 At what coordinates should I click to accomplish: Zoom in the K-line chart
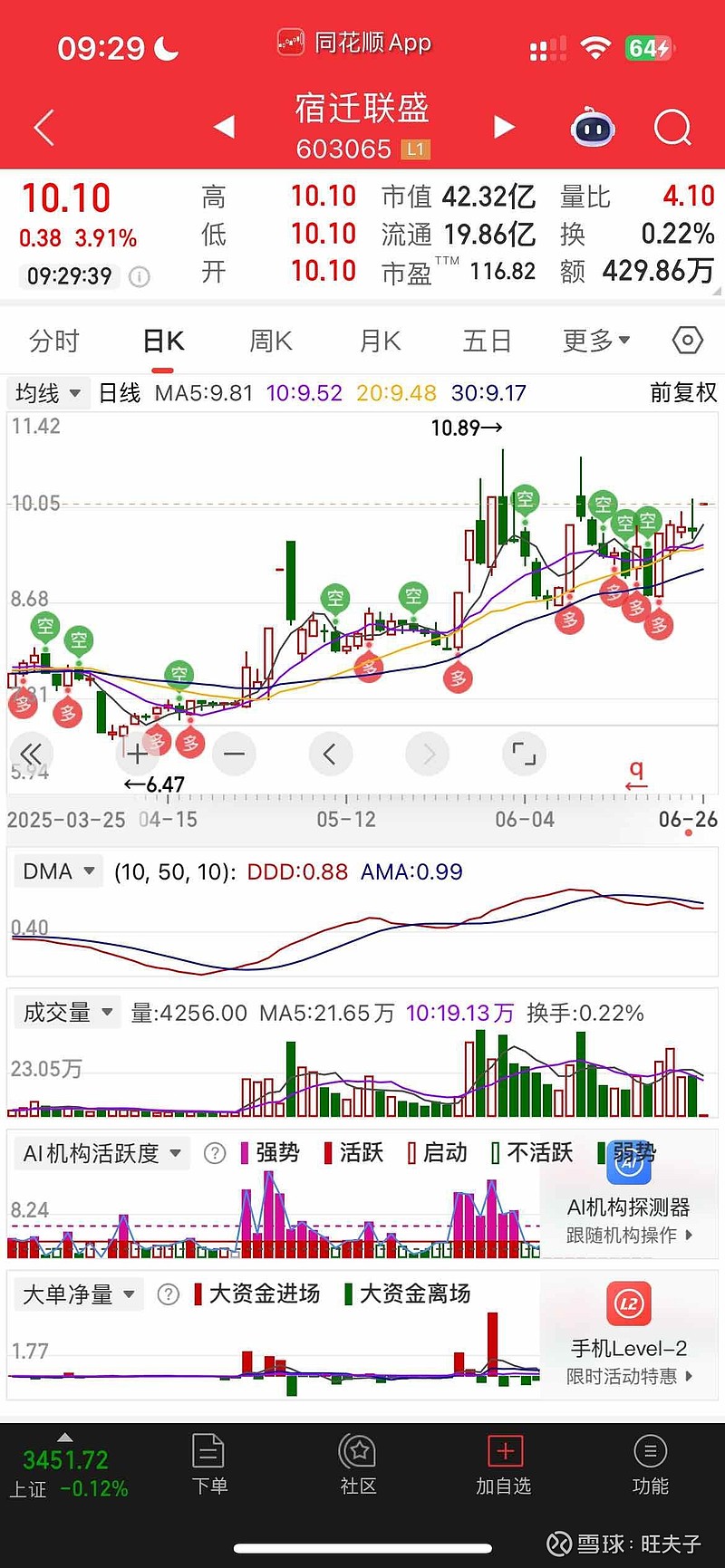pyautogui.click(x=137, y=754)
